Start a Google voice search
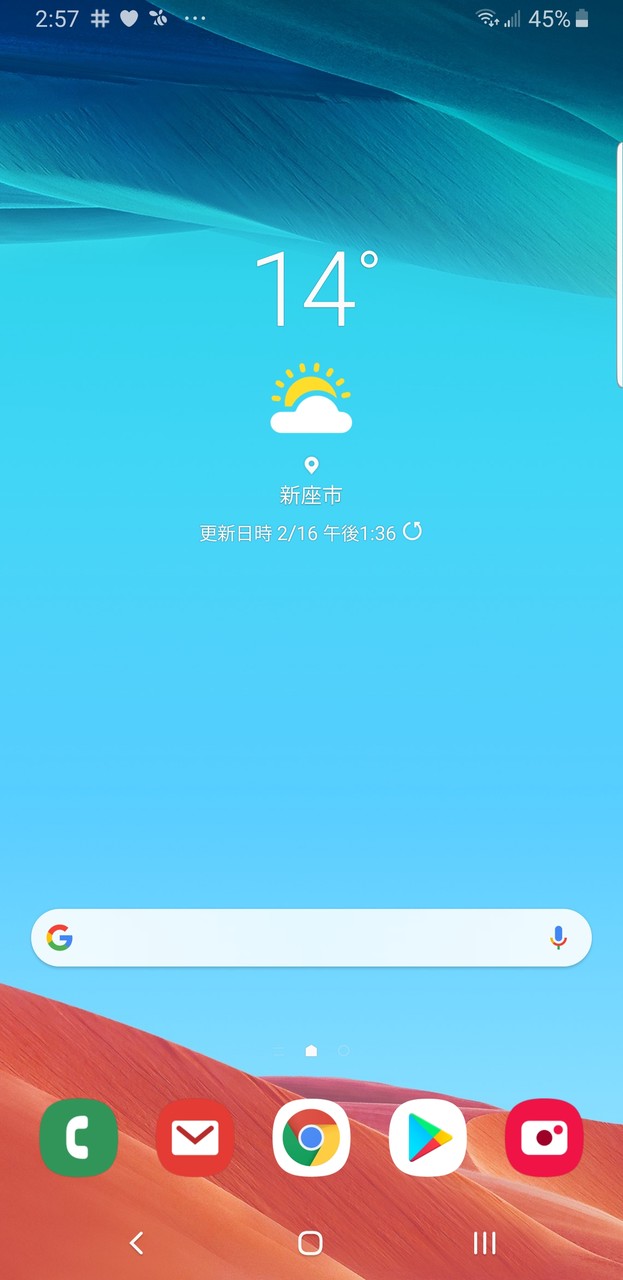Viewport: 623px width, 1280px height. pos(558,938)
